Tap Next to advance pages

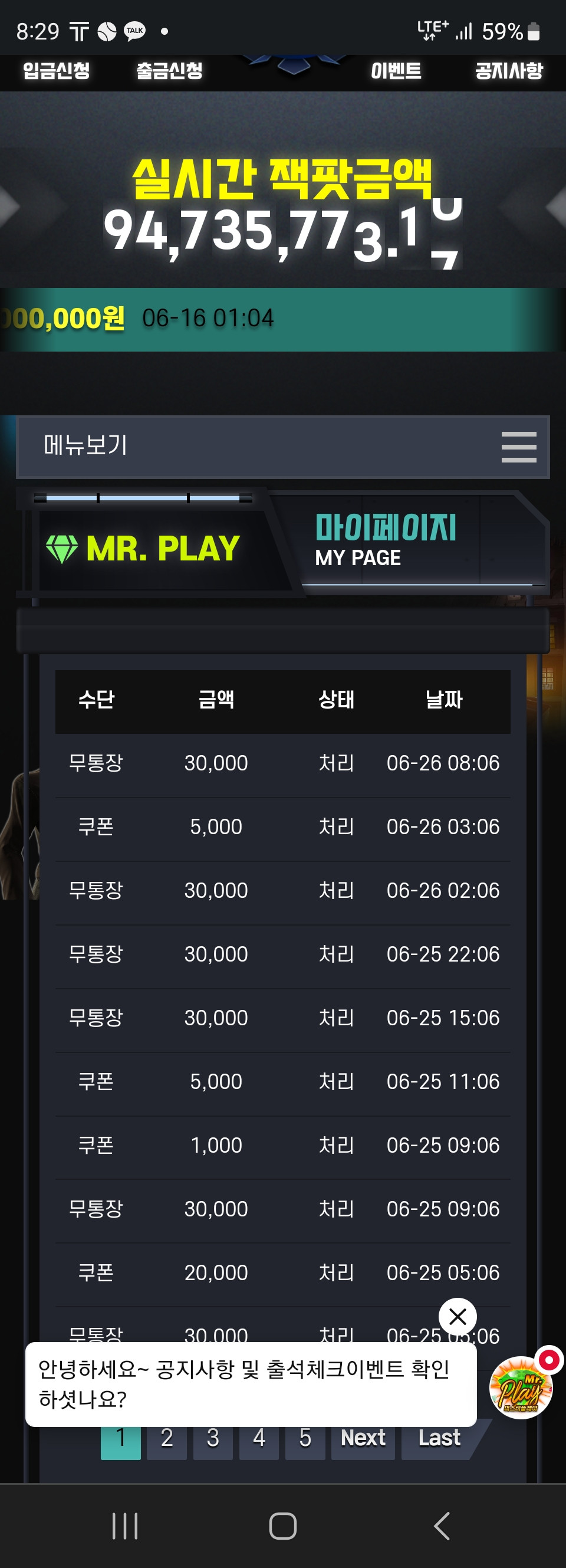[363, 1439]
